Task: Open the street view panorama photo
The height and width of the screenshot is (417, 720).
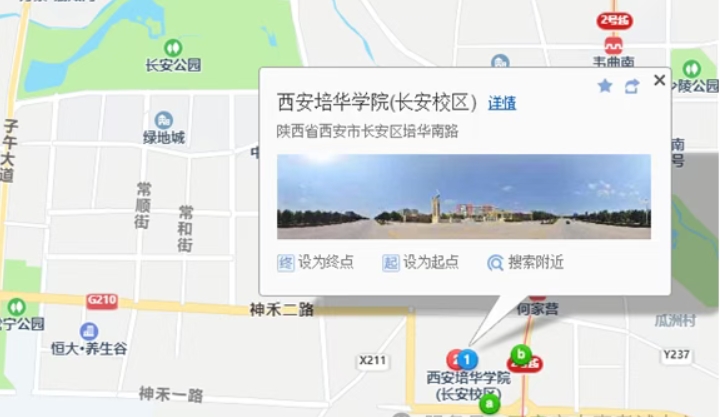Action: pyautogui.click(x=464, y=196)
